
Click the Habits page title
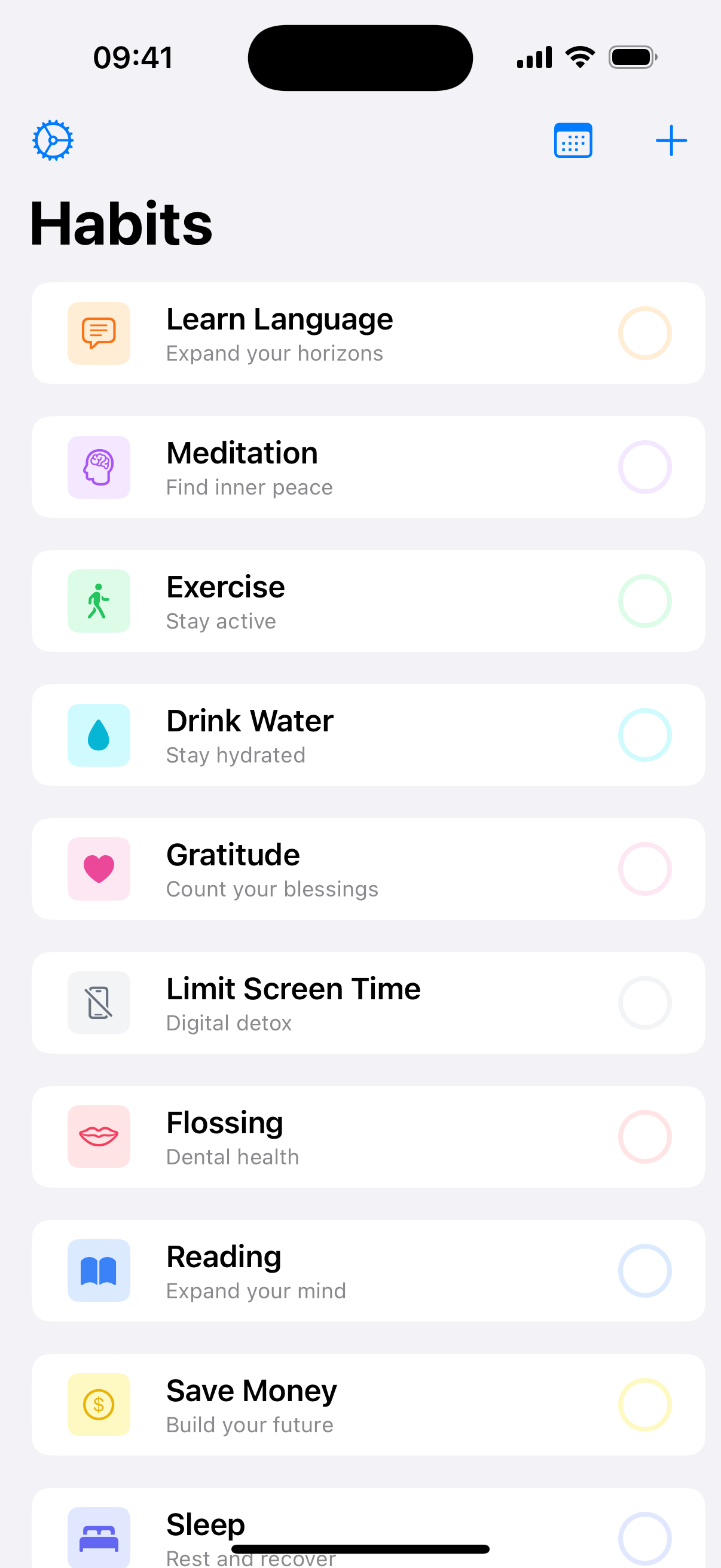pyautogui.click(x=121, y=223)
